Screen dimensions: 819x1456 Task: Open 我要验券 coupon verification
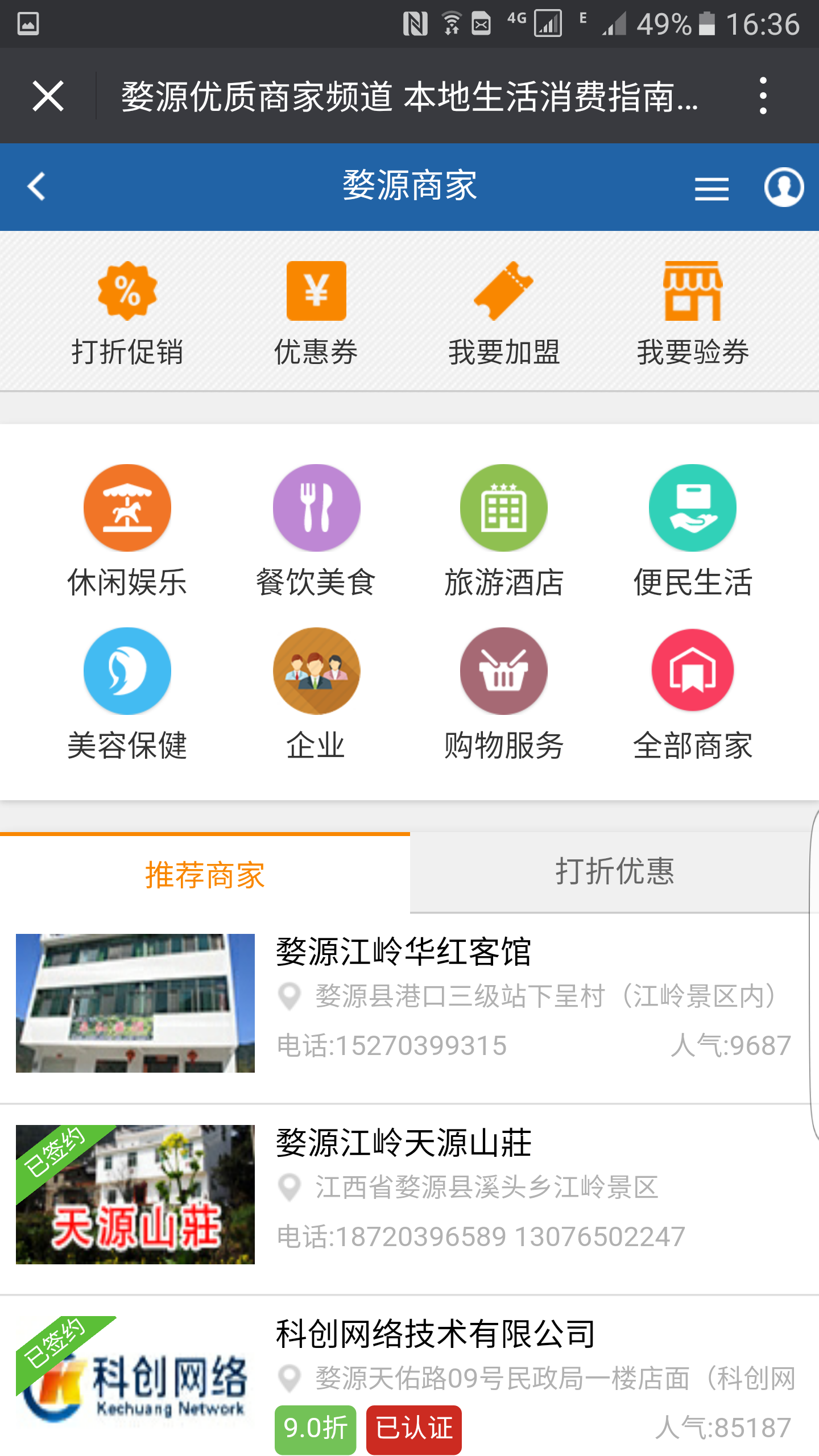click(x=693, y=313)
